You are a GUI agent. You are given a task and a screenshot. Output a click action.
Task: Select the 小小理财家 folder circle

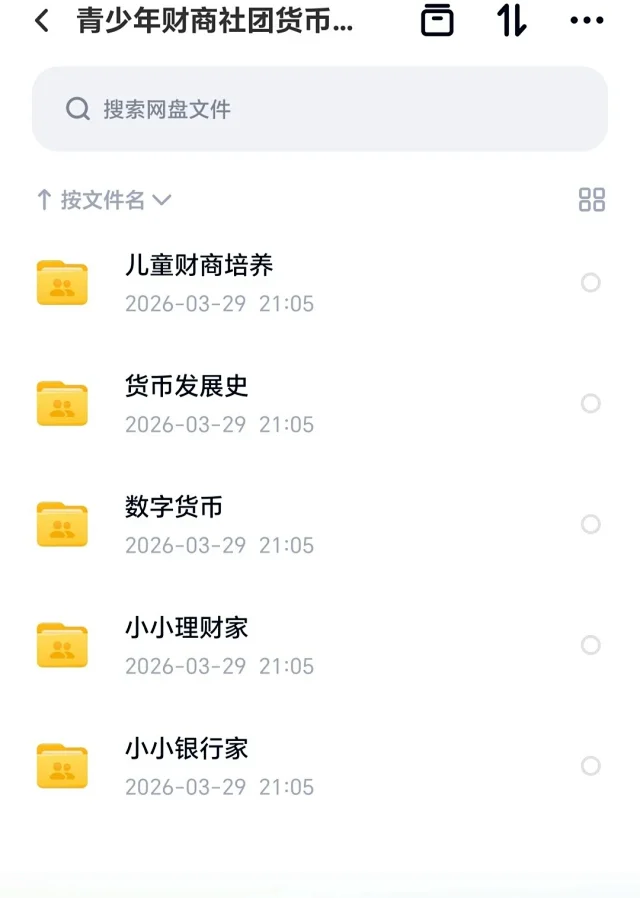(x=591, y=645)
